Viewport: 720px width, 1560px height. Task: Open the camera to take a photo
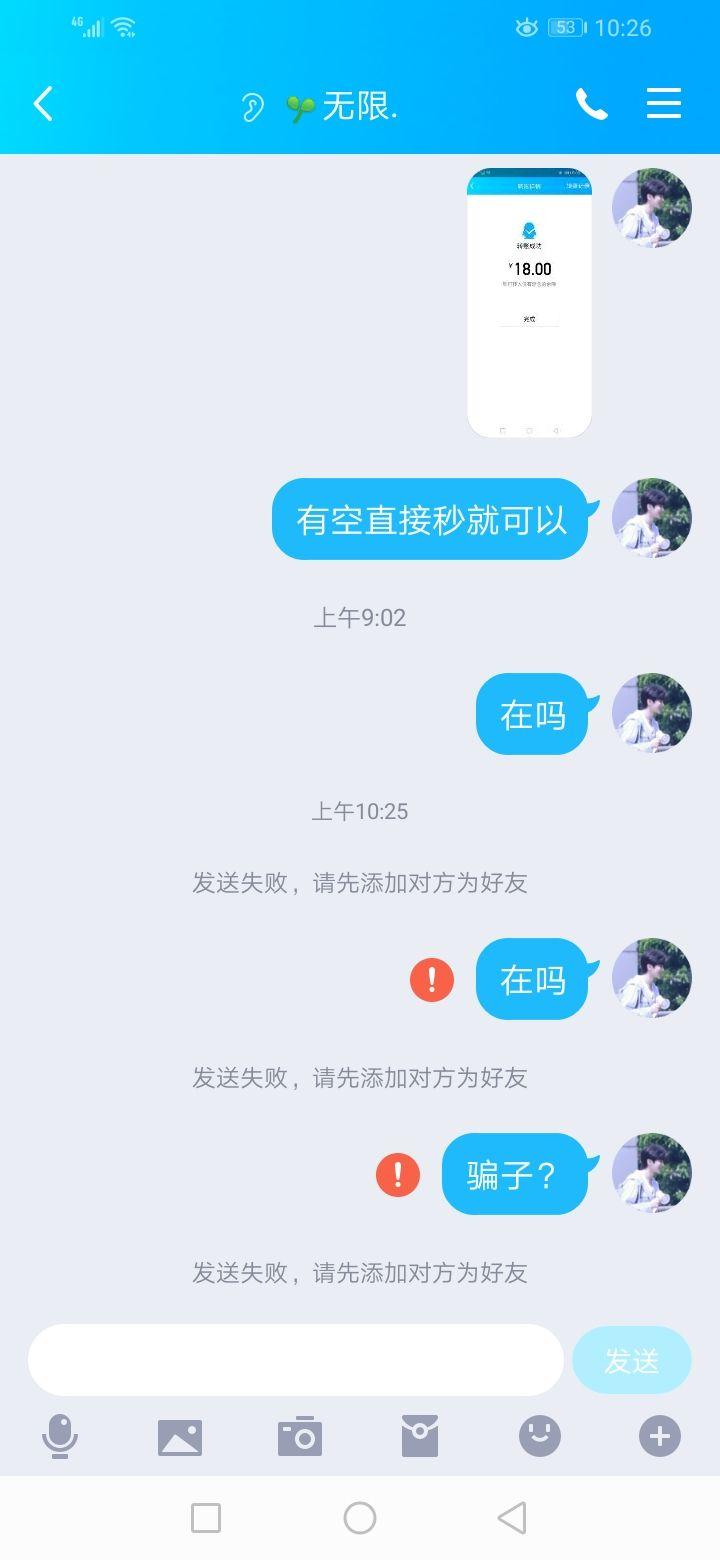[x=300, y=1437]
